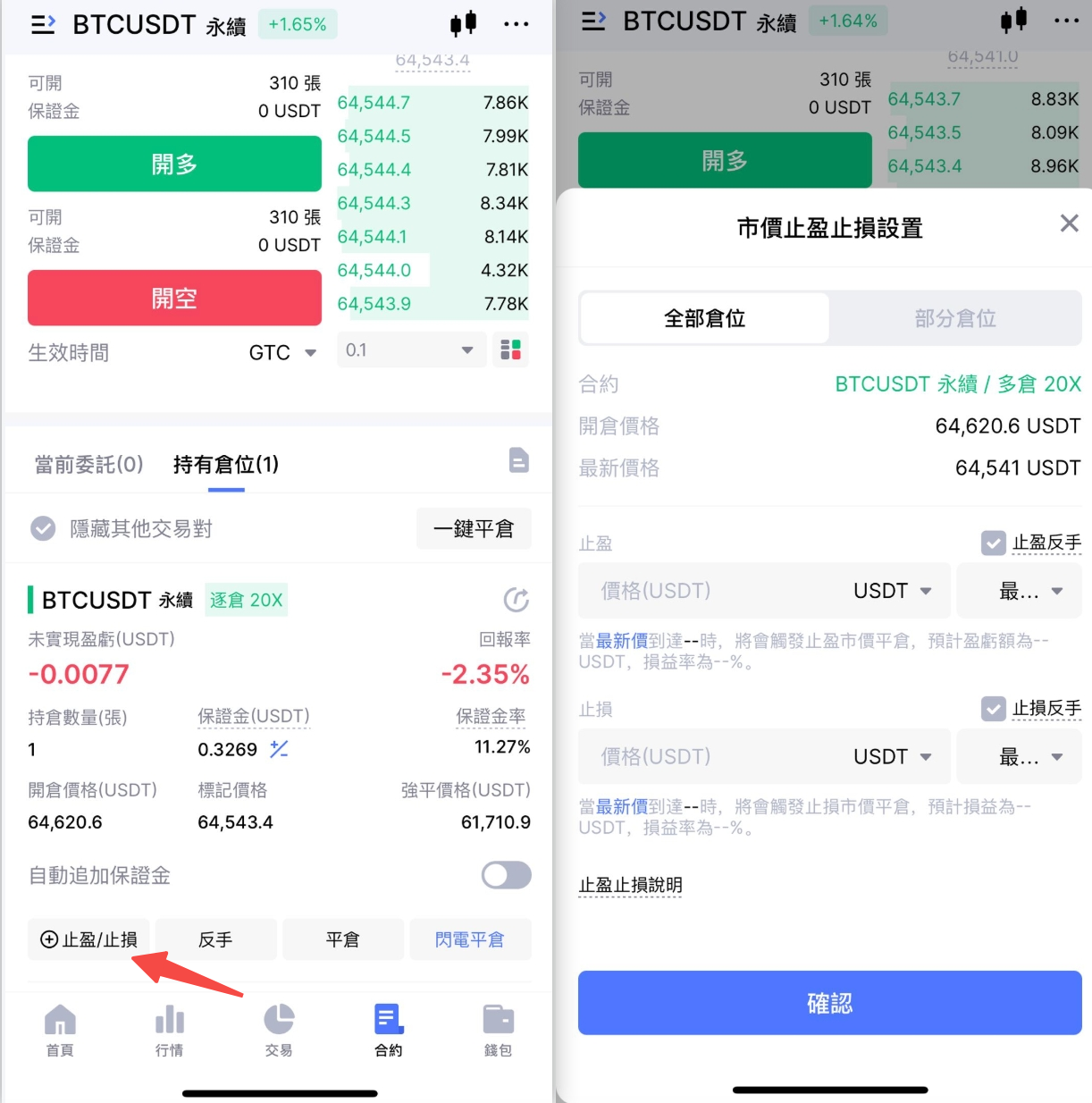Open 止盈/止損 for the BTCUSDT position
The image size is (1092, 1103).
click(88, 939)
